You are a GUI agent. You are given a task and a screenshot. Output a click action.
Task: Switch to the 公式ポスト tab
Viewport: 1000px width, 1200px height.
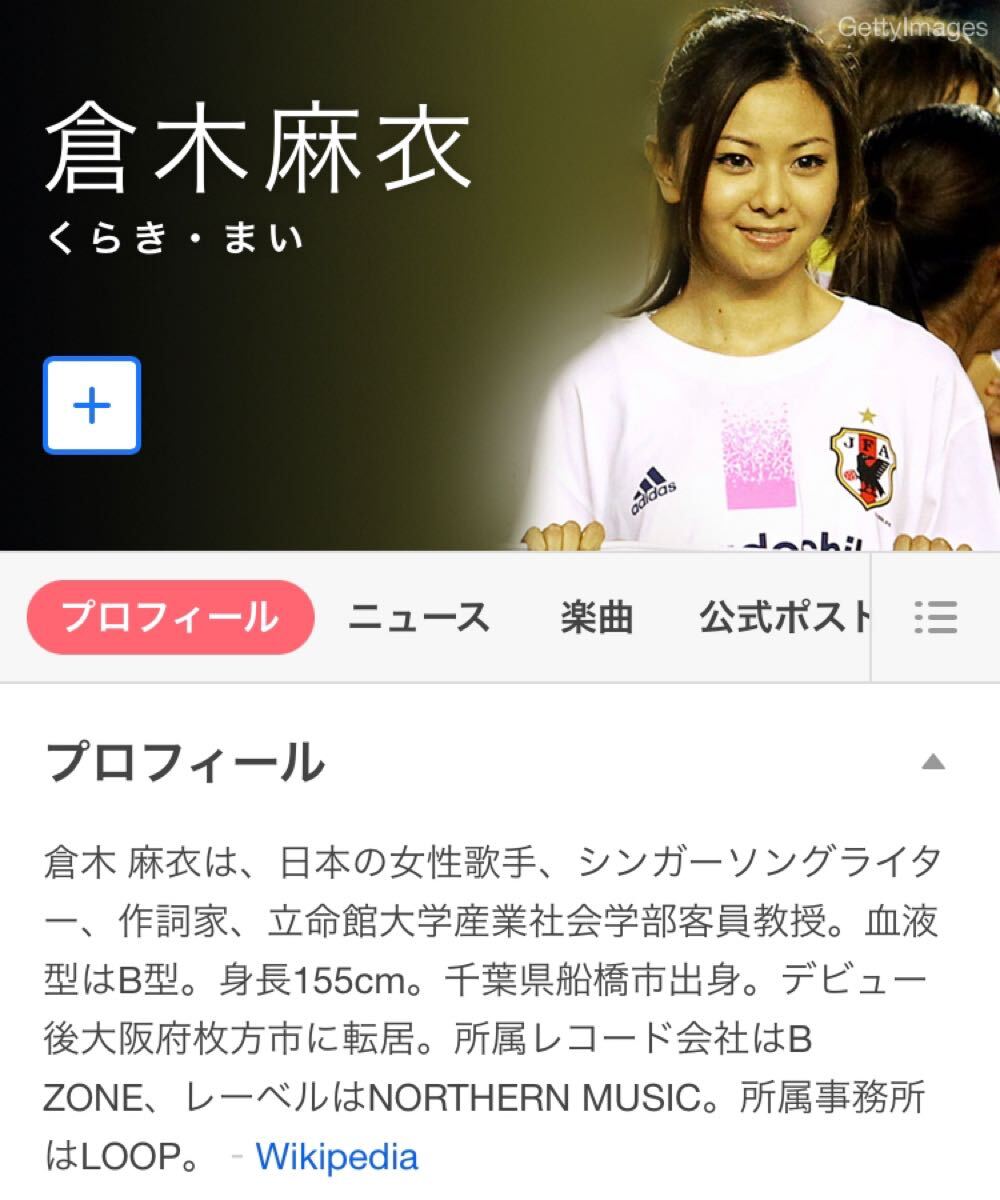click(784, 618)
